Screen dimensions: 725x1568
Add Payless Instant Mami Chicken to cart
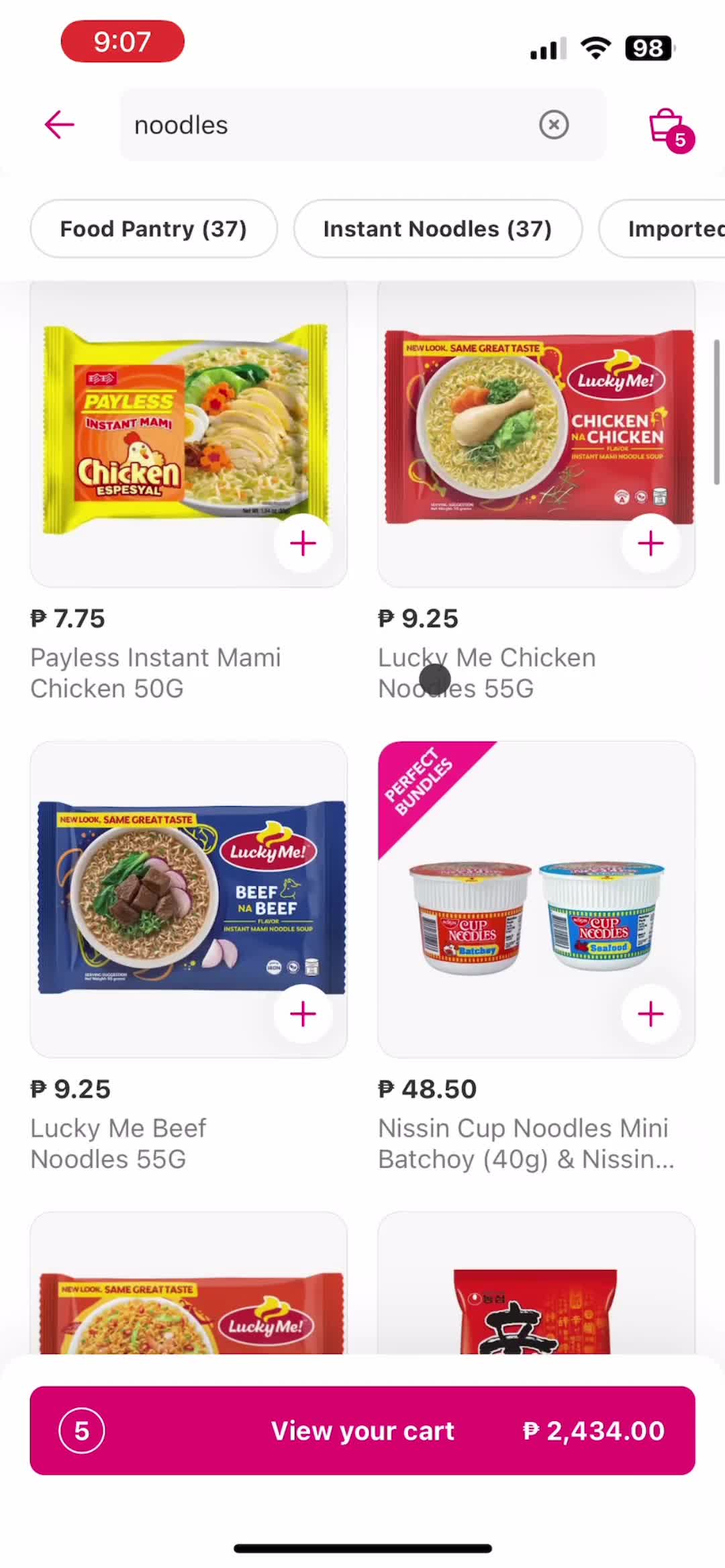pos(303,543)
